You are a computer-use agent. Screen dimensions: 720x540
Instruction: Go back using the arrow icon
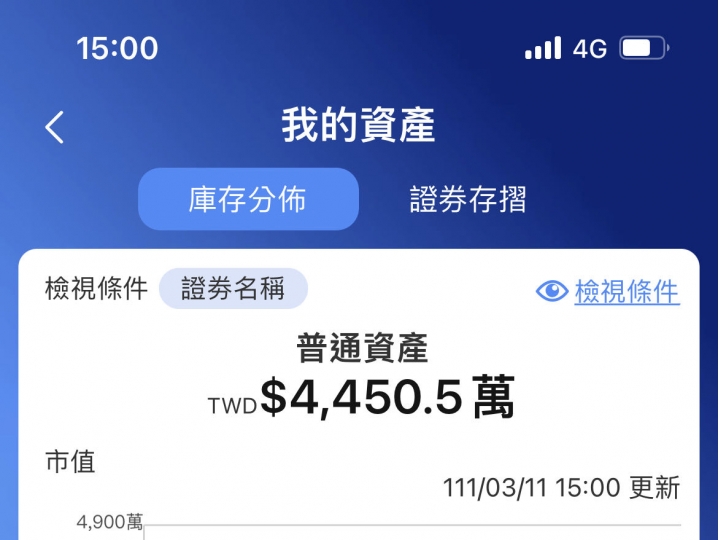pos(55,127)
